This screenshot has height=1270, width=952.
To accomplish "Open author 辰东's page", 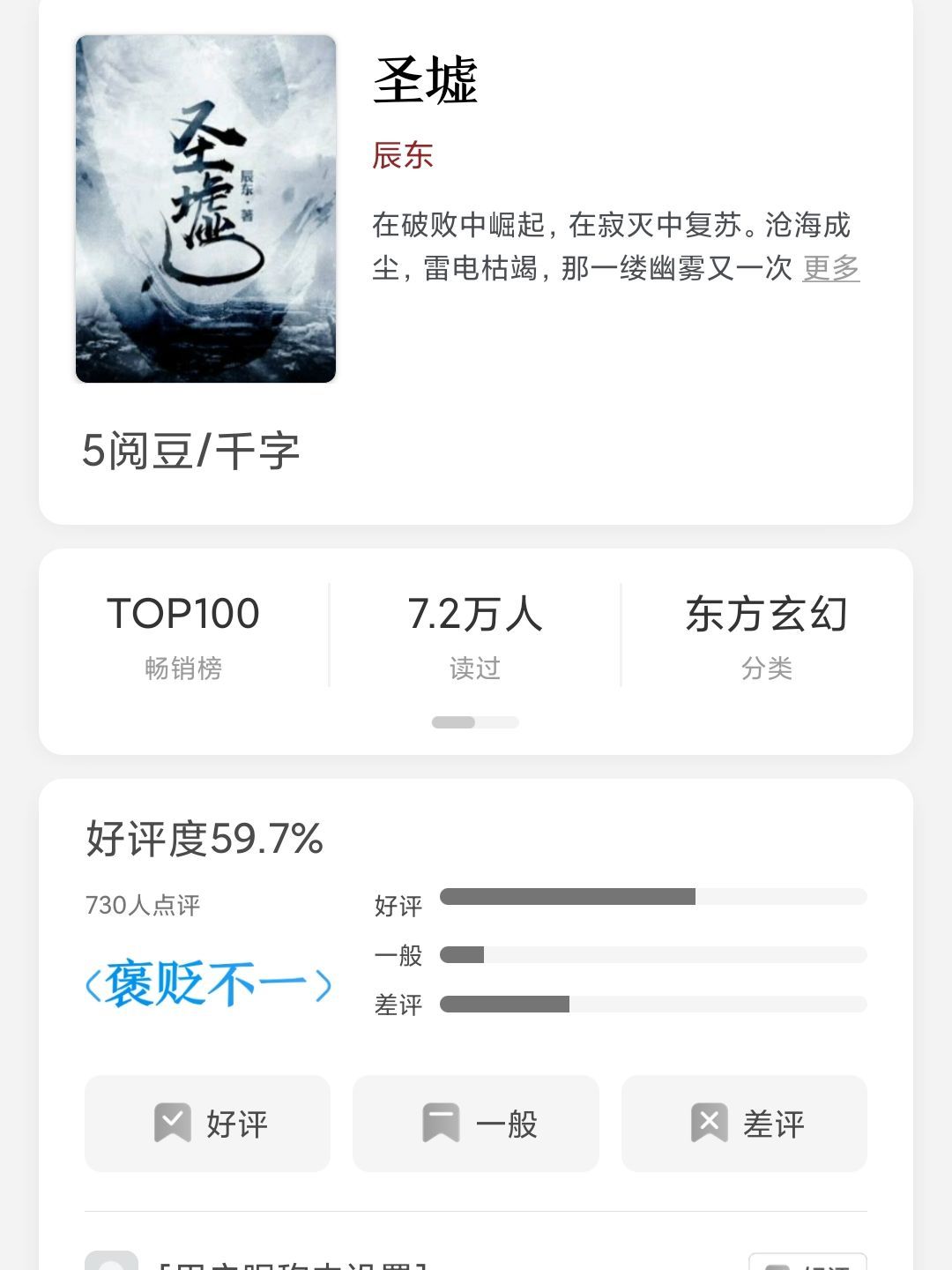I will click(403, 155).
